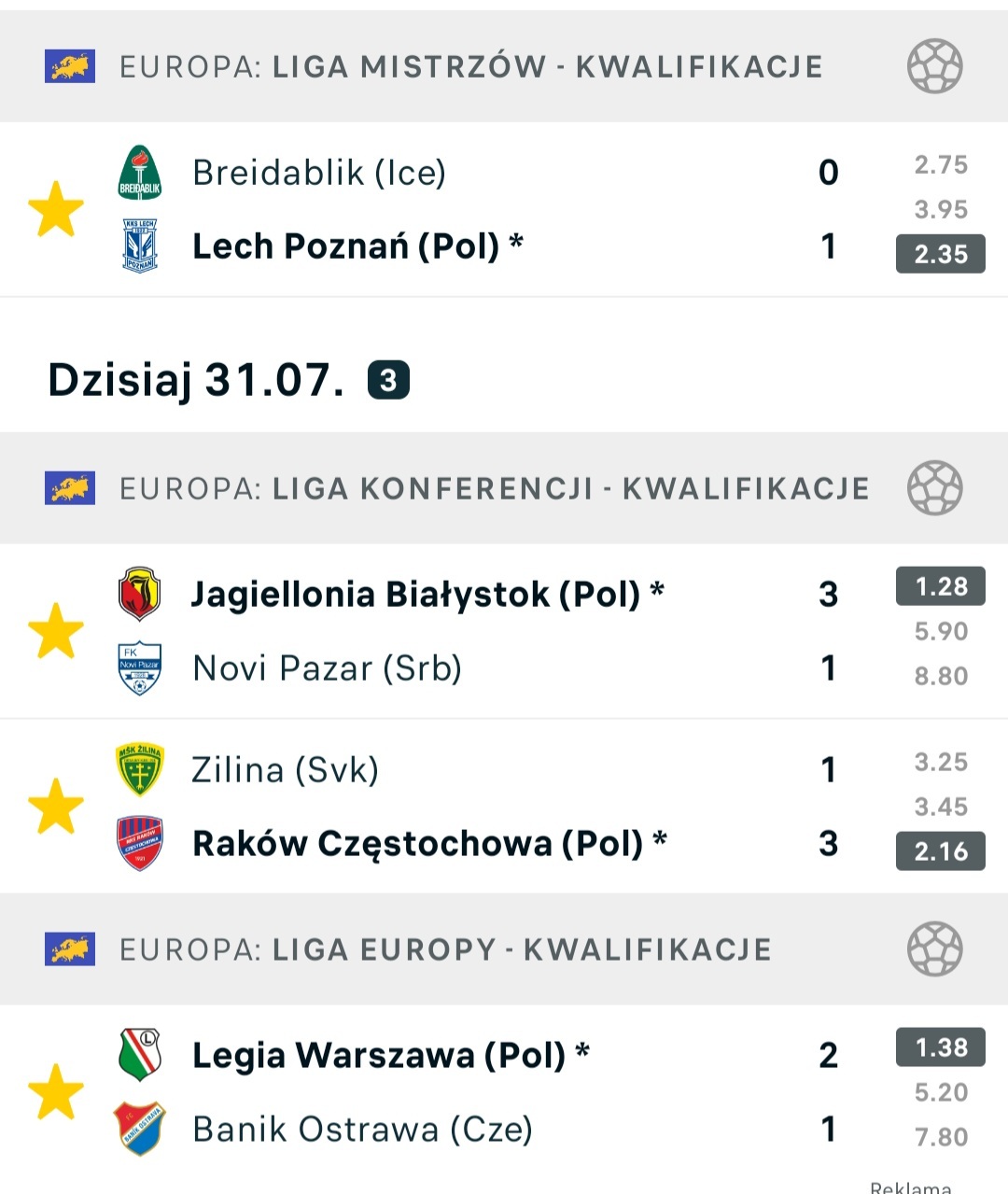Screen dimensions: 1008x1194
Task: Tap the ball icon beside Liga Europy header
Action: point(934,949)
